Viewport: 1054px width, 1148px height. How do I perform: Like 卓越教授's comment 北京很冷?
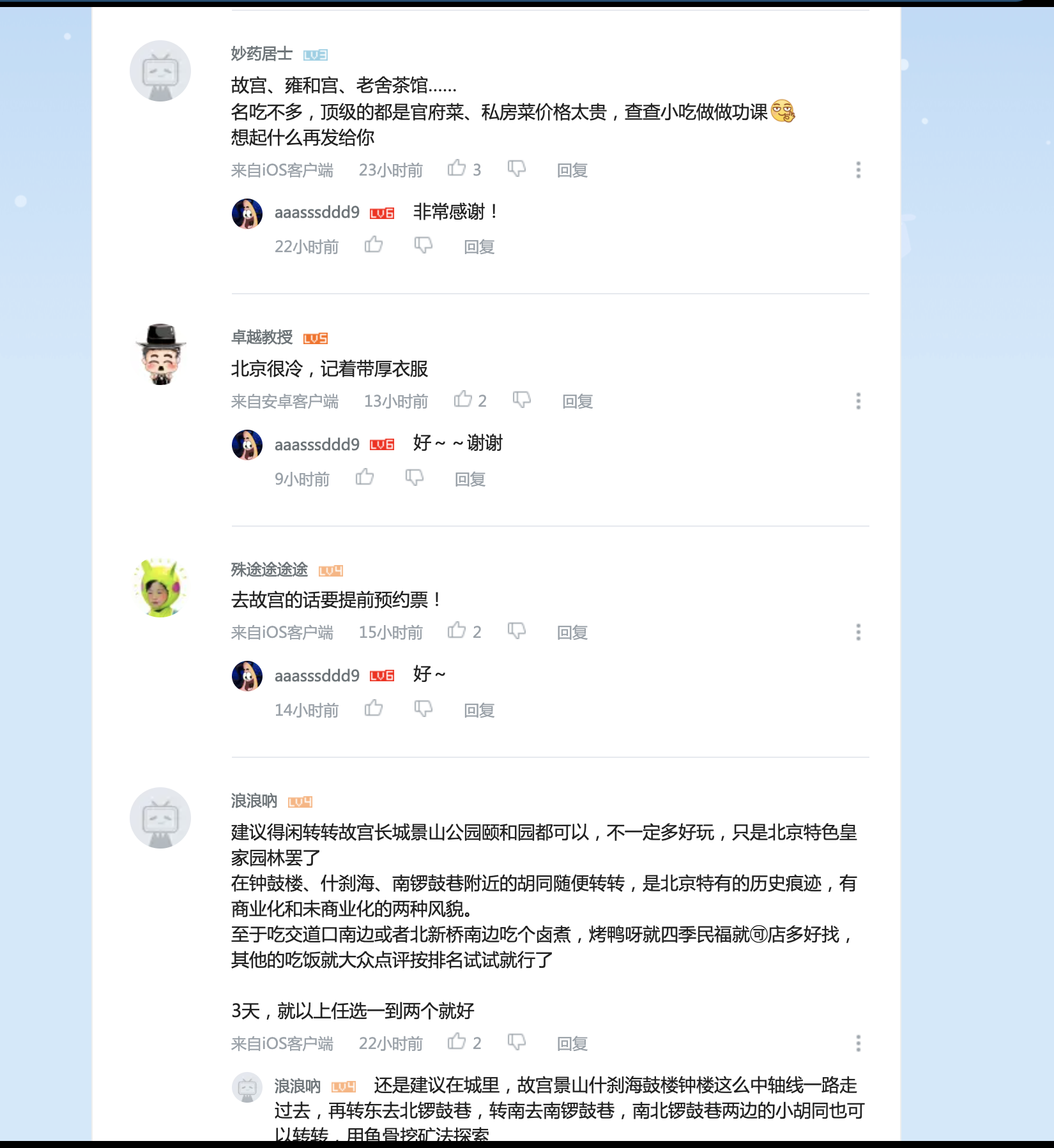point(462,400)
